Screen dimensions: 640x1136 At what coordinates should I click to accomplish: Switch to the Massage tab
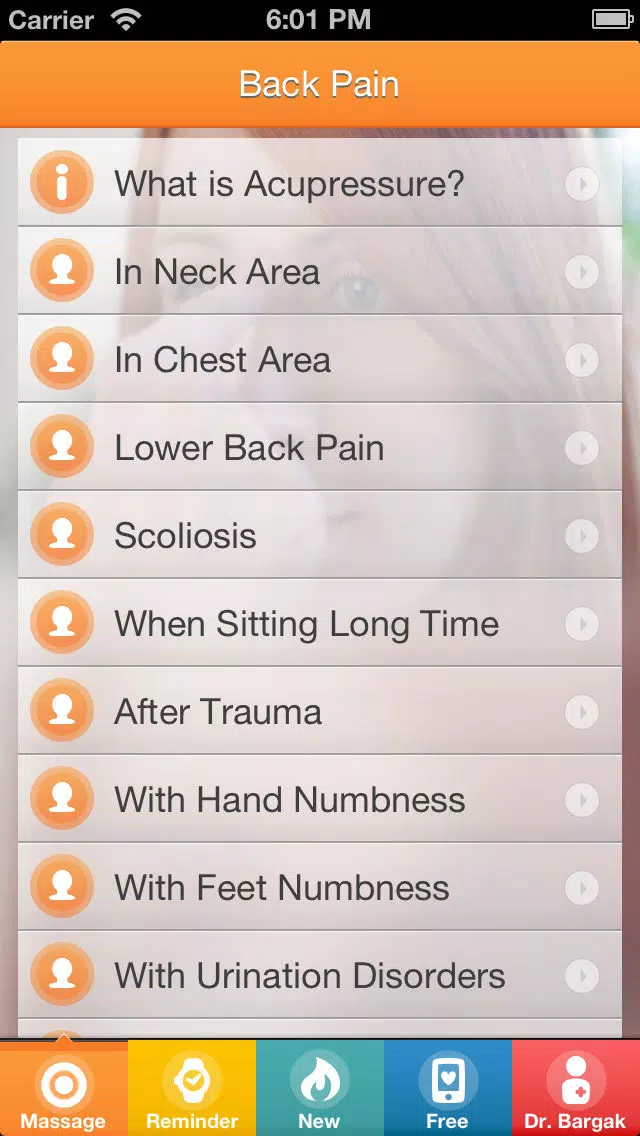coord(64,1090)
